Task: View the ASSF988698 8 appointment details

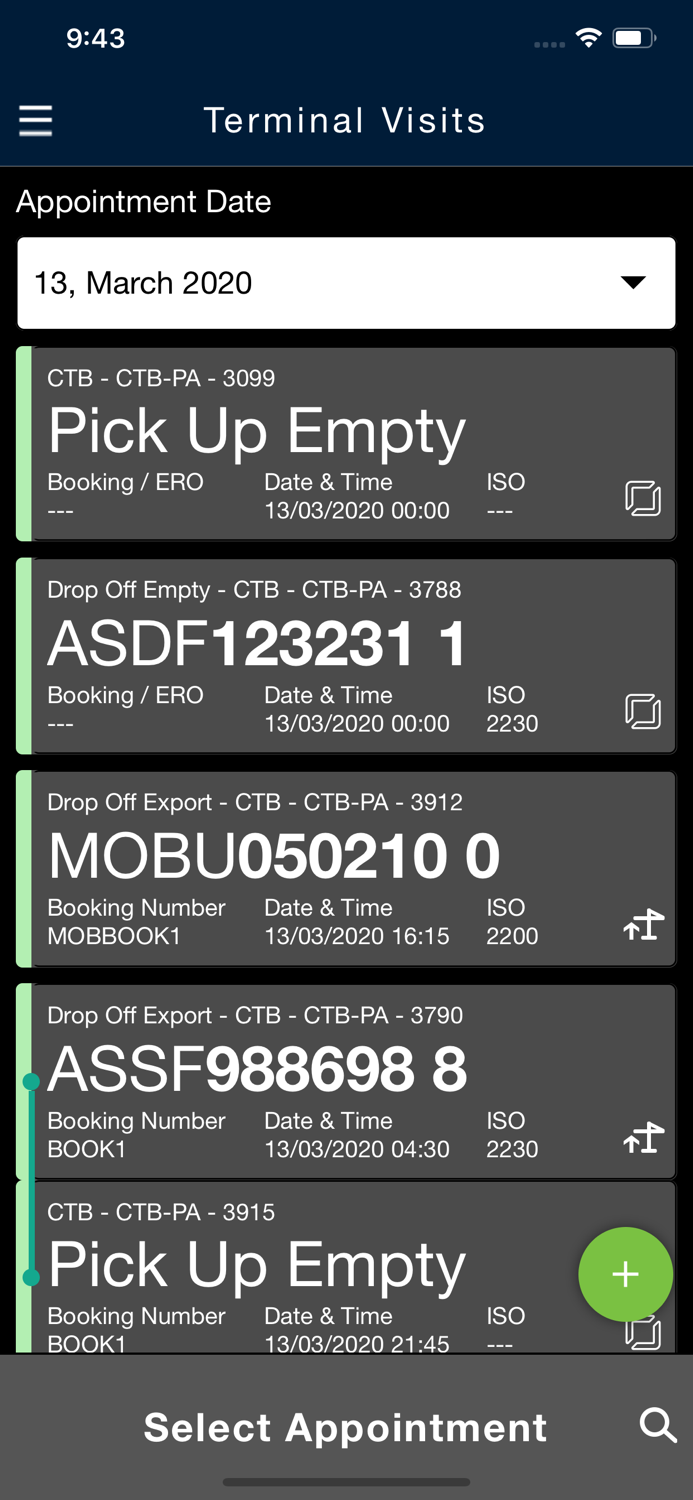Action: 346,1082
